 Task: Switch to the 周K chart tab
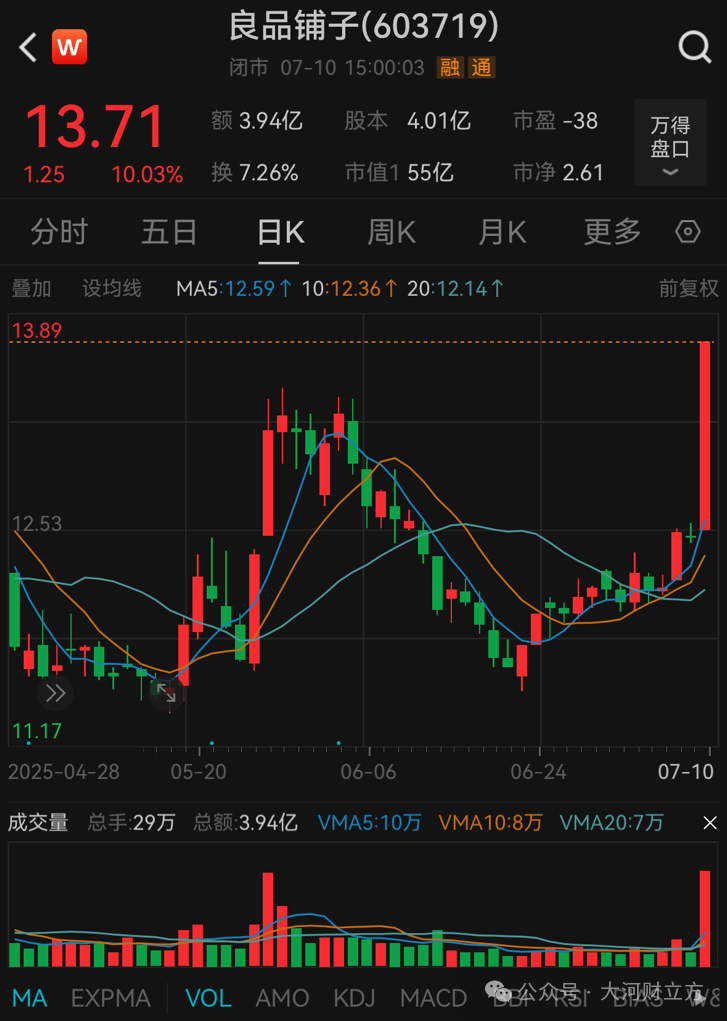click(x=391, y=232)
